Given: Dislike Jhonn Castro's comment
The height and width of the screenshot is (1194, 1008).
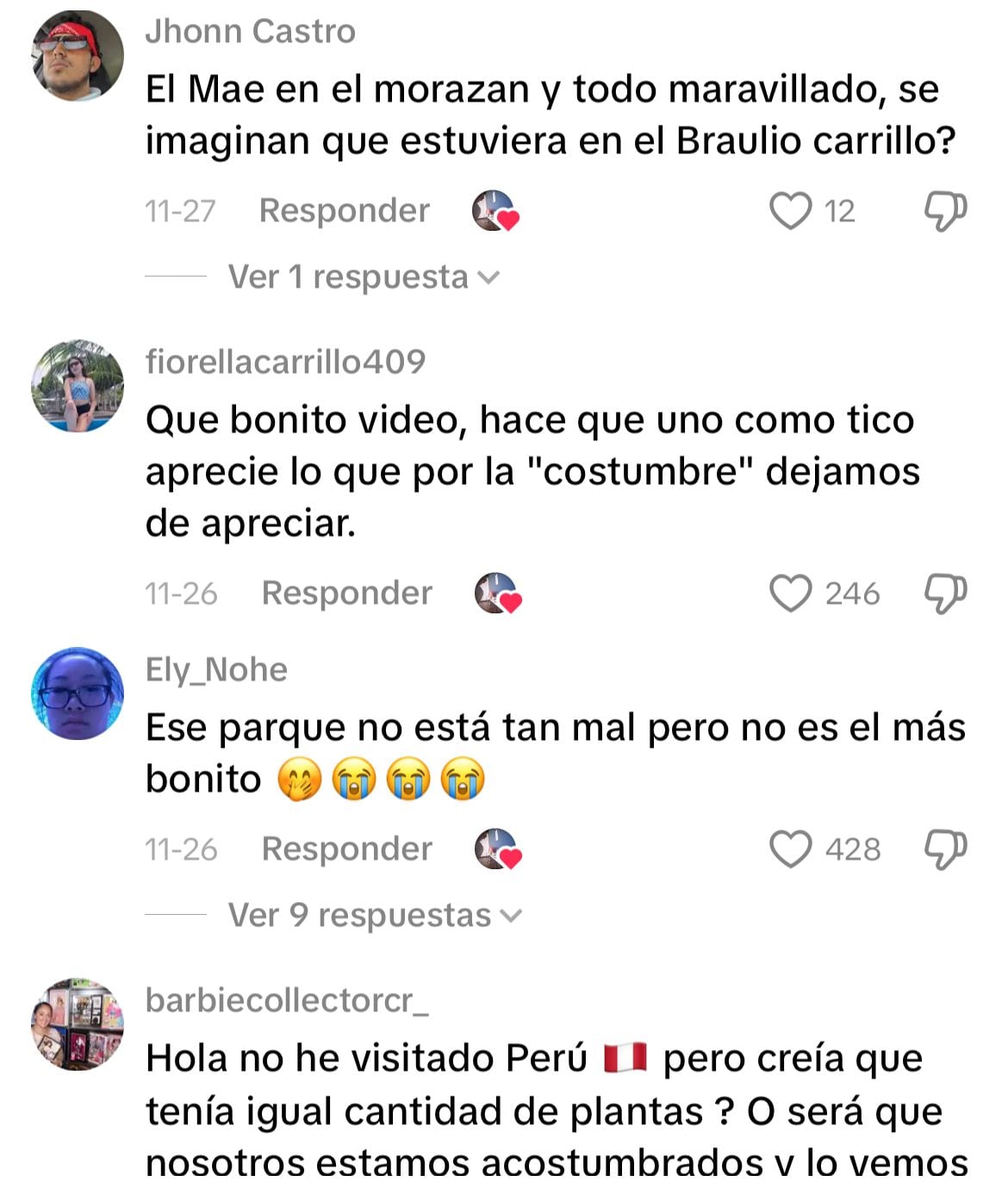Looking at the screenshot, I should tap(945, 211).
